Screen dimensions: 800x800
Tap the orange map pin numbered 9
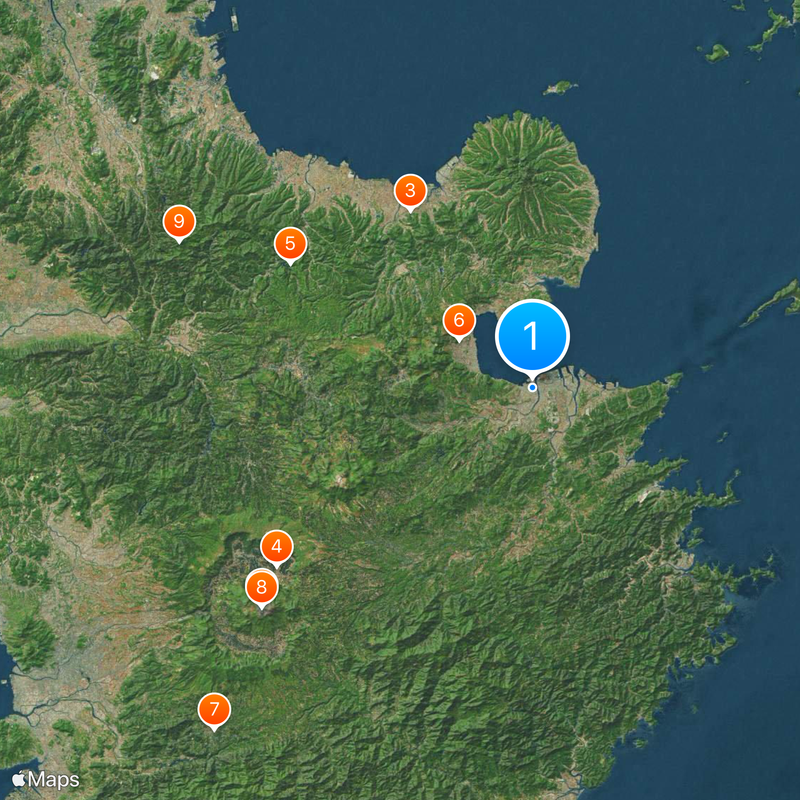[x=179, y=221]
